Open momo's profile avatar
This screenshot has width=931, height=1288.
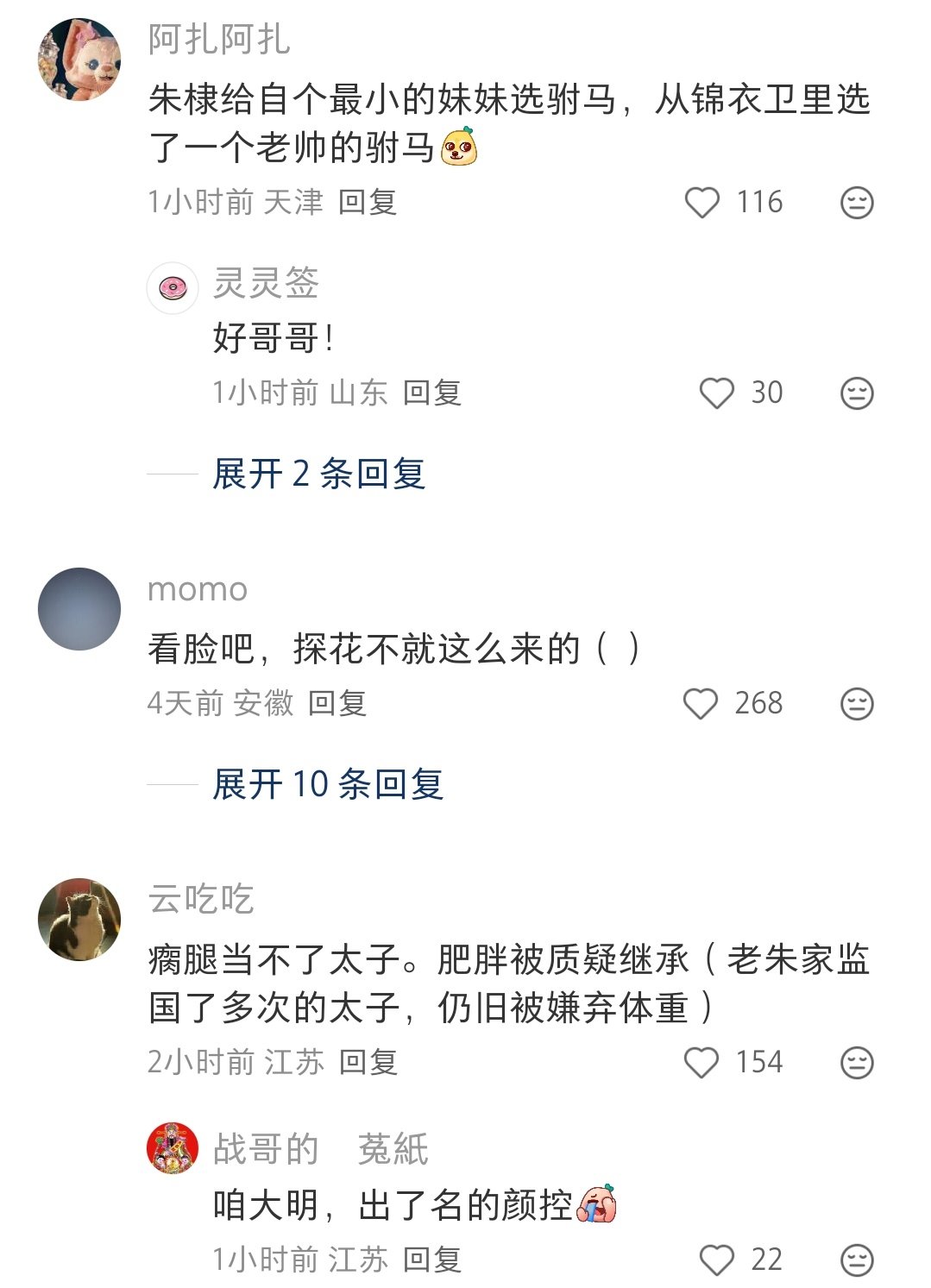[79, 609]
